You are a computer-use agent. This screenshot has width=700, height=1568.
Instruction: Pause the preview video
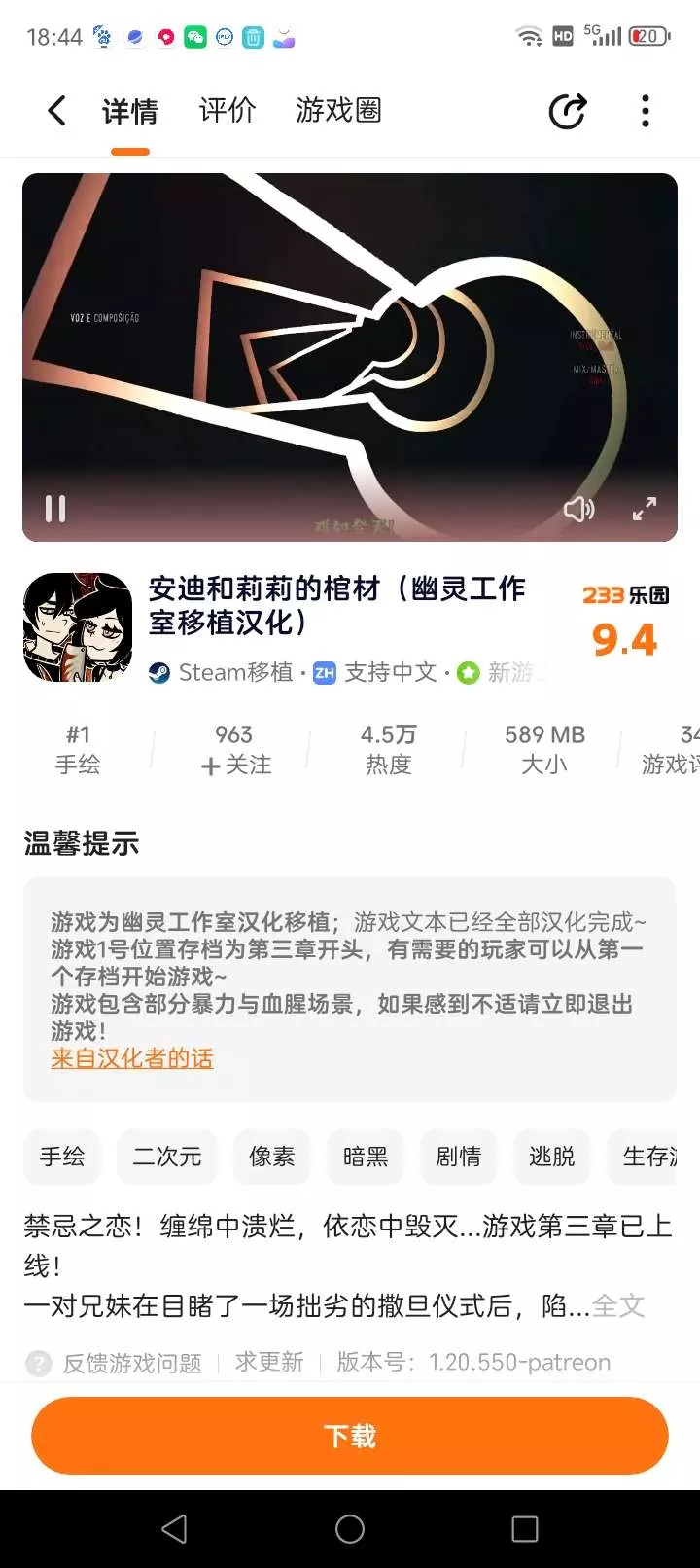(x=55, y=509)
